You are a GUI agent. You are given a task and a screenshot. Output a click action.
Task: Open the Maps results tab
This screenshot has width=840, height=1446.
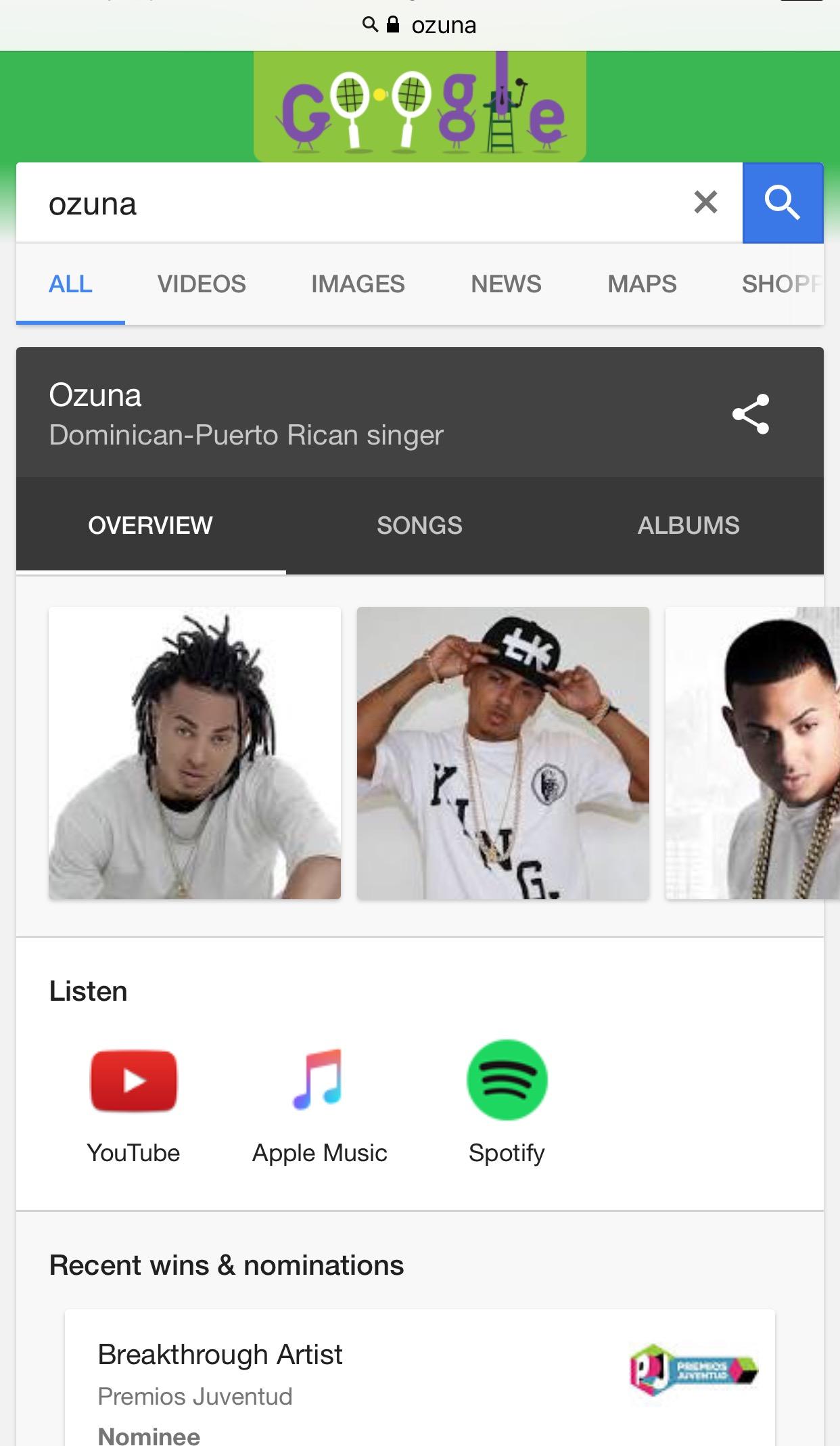(642, 284)
